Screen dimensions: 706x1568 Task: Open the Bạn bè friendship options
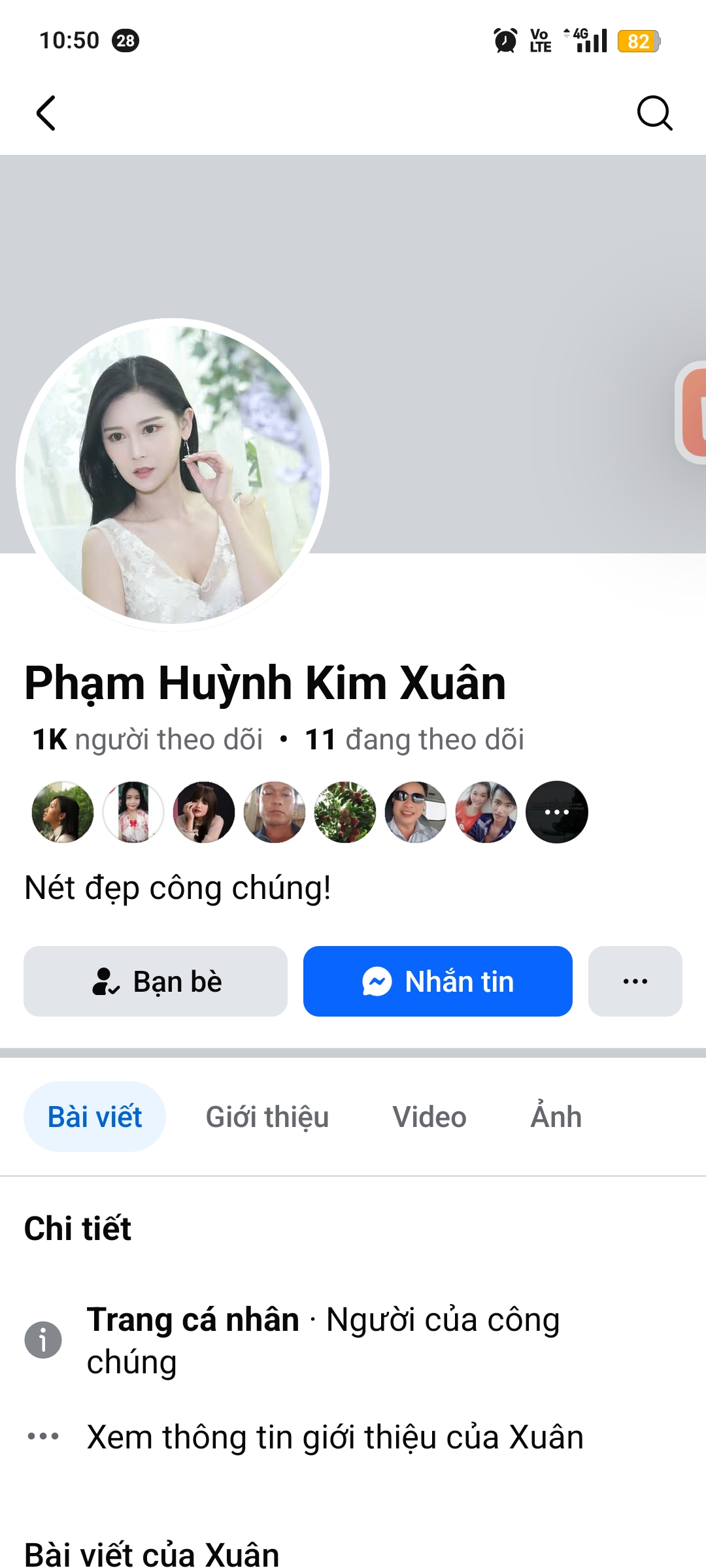(x=155, y=980)
